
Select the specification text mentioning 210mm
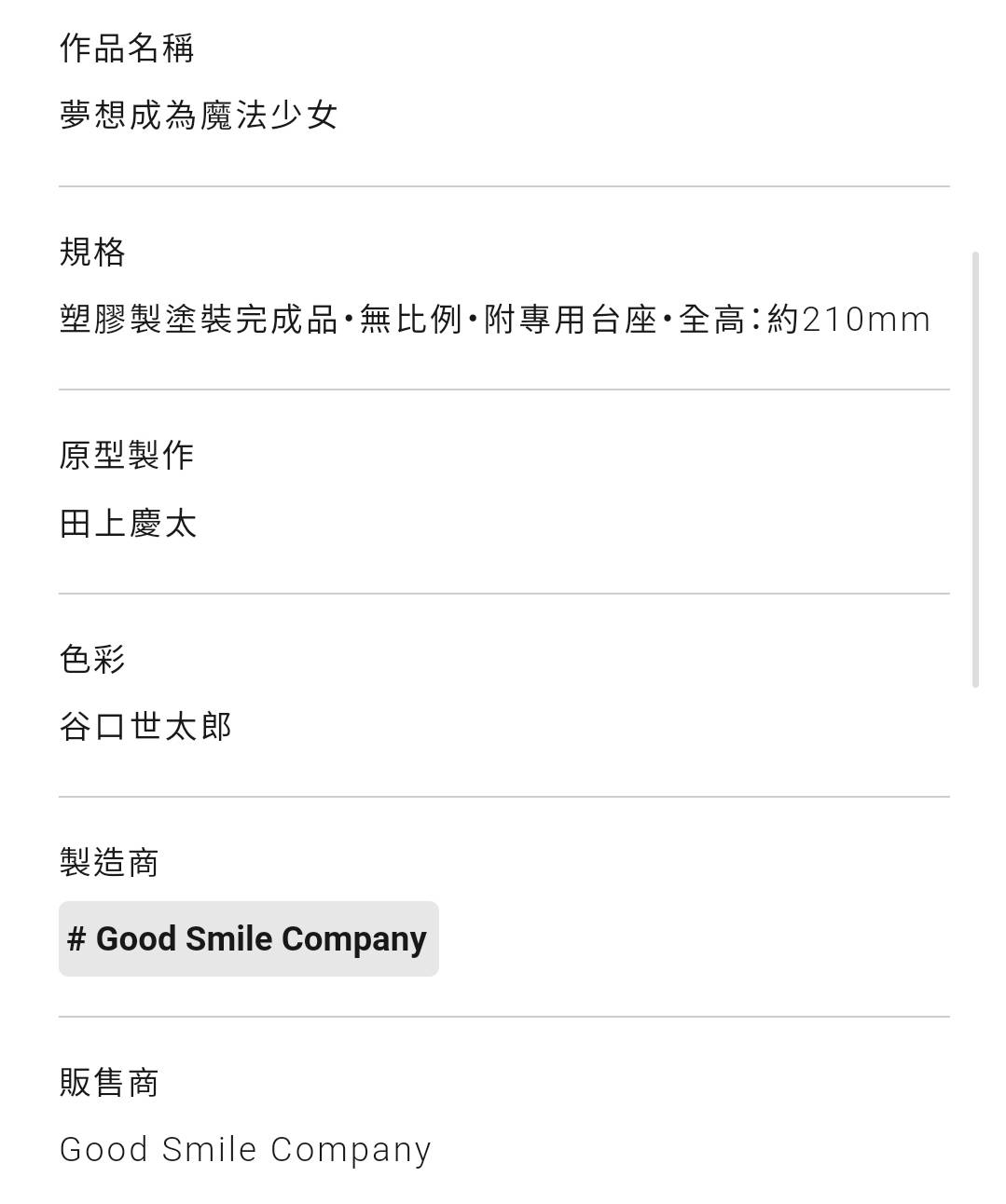tap(494, 319)
